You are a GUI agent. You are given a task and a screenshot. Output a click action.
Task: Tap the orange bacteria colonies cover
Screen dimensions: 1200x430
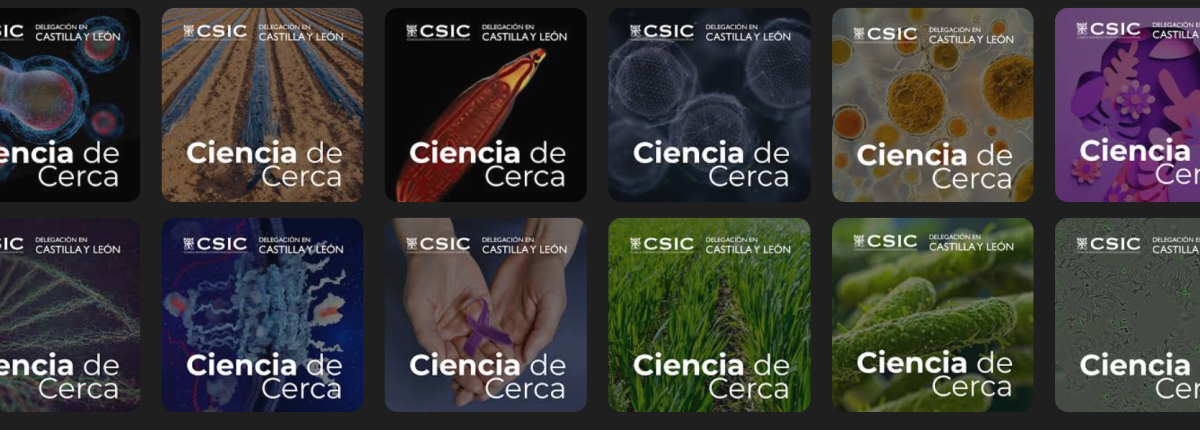(932, 105)
